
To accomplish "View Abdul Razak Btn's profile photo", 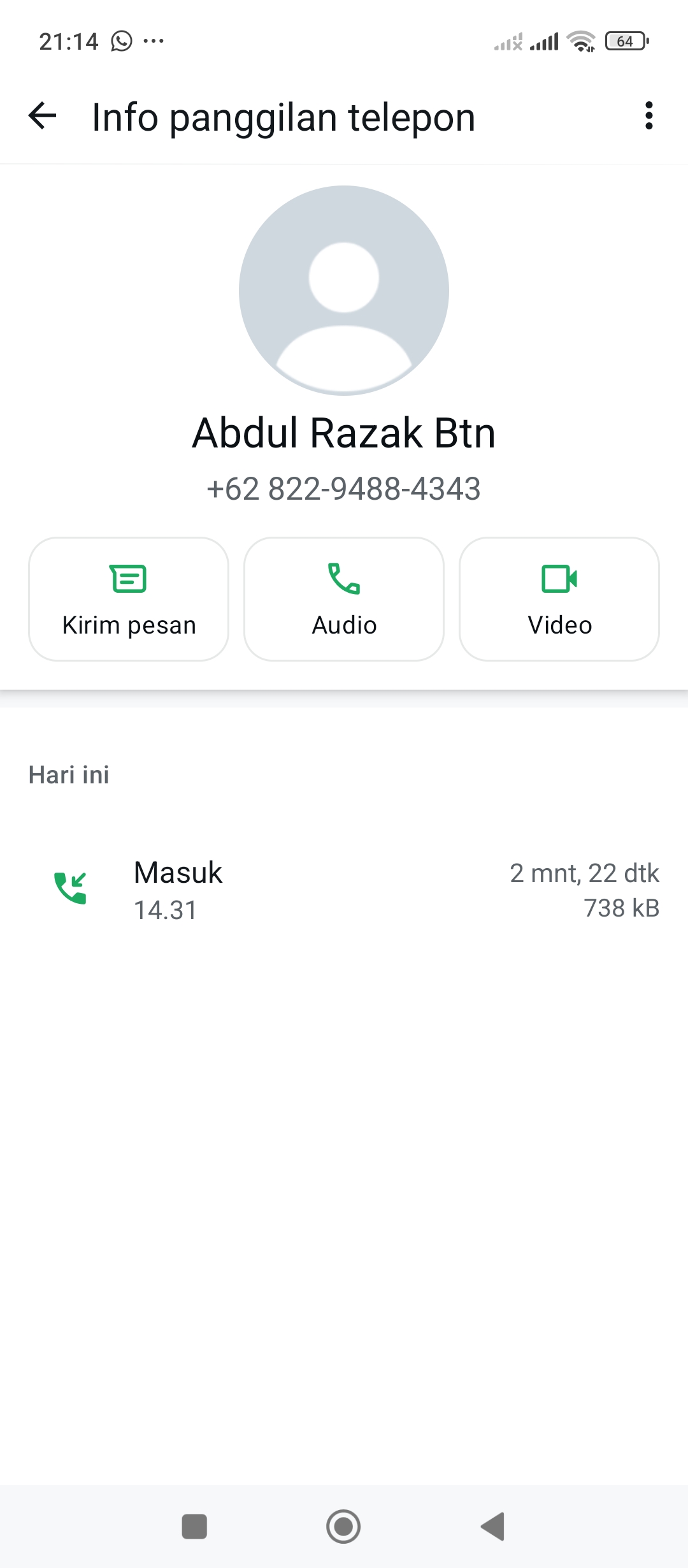I will click(344, 291).
